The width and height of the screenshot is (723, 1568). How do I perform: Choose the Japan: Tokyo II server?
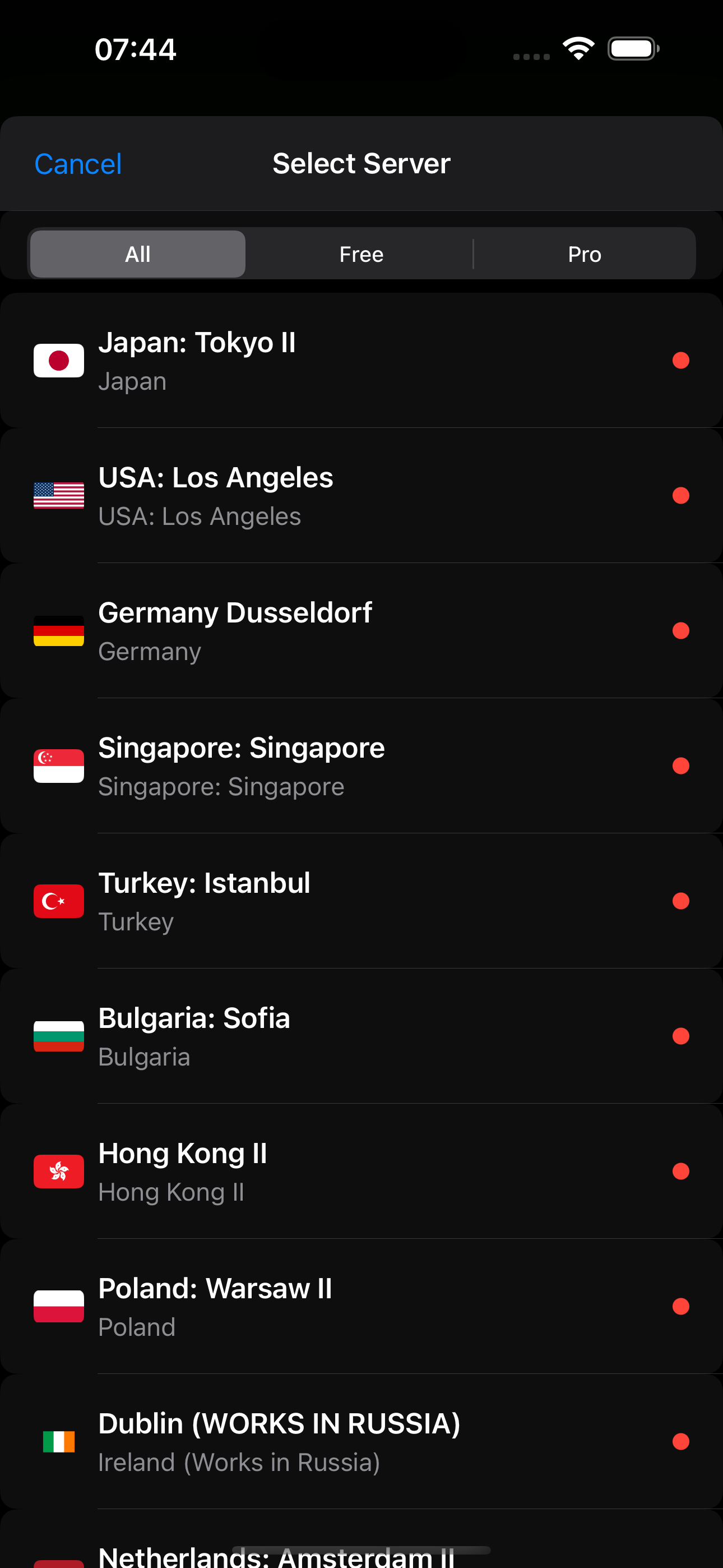coord(361,361)
